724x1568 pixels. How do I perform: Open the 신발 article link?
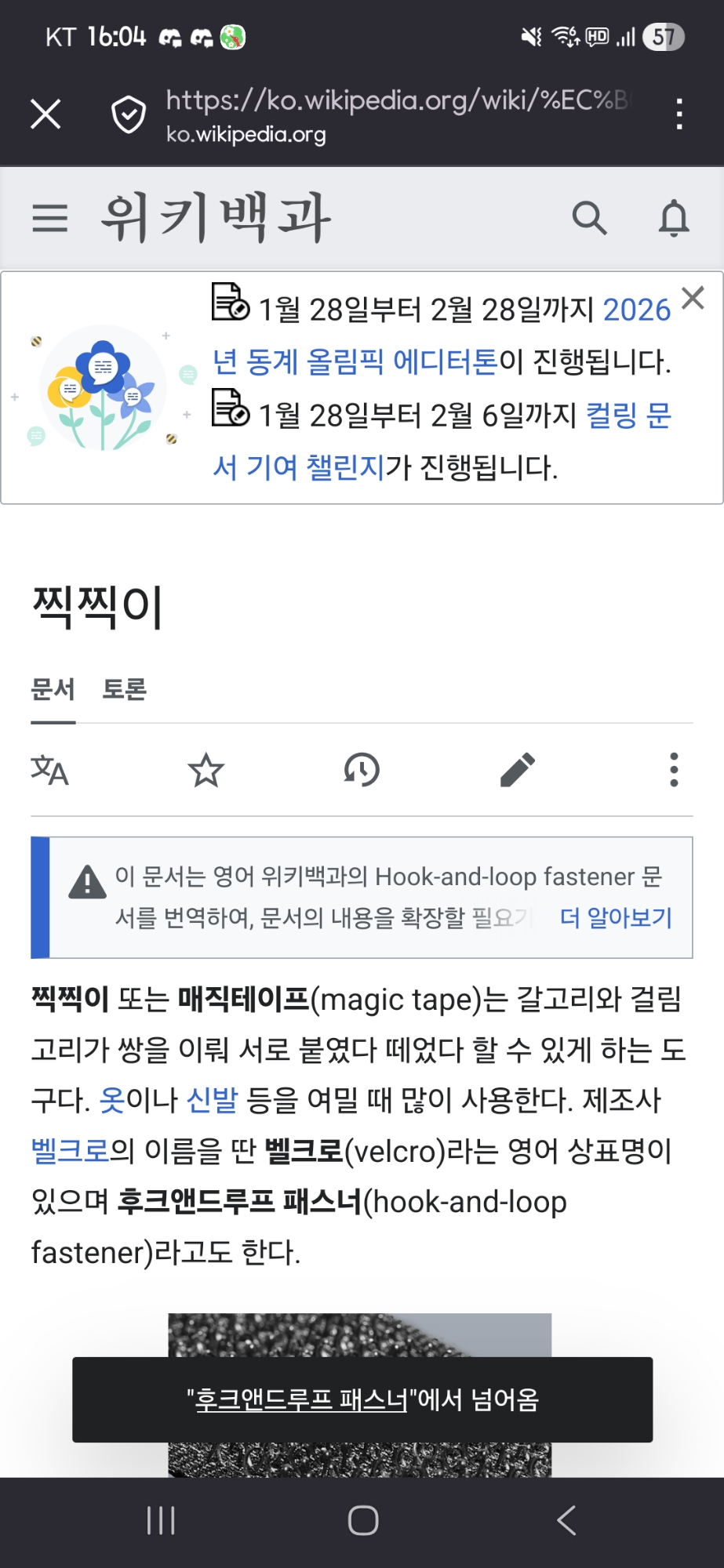coord(212,1101)
